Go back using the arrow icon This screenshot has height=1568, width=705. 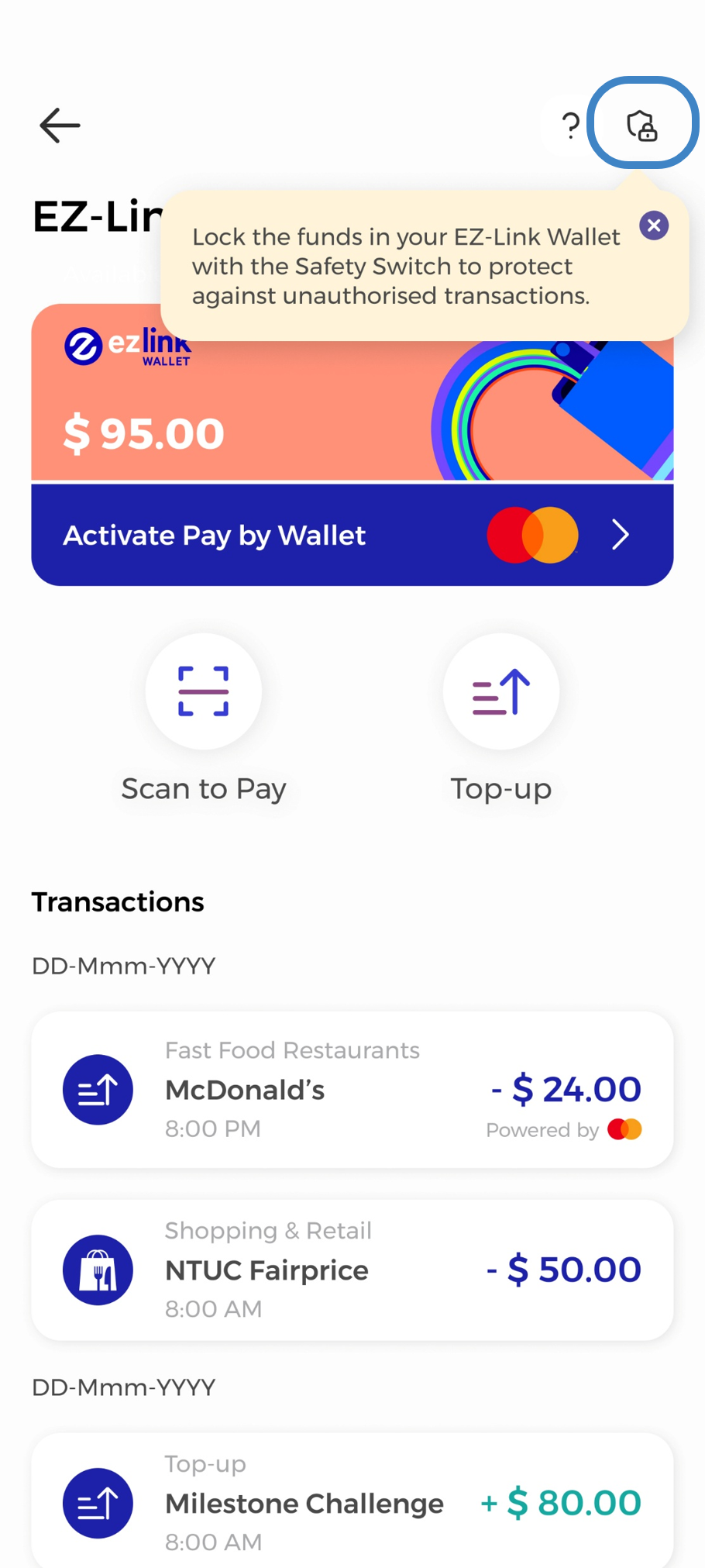[60, 126]
